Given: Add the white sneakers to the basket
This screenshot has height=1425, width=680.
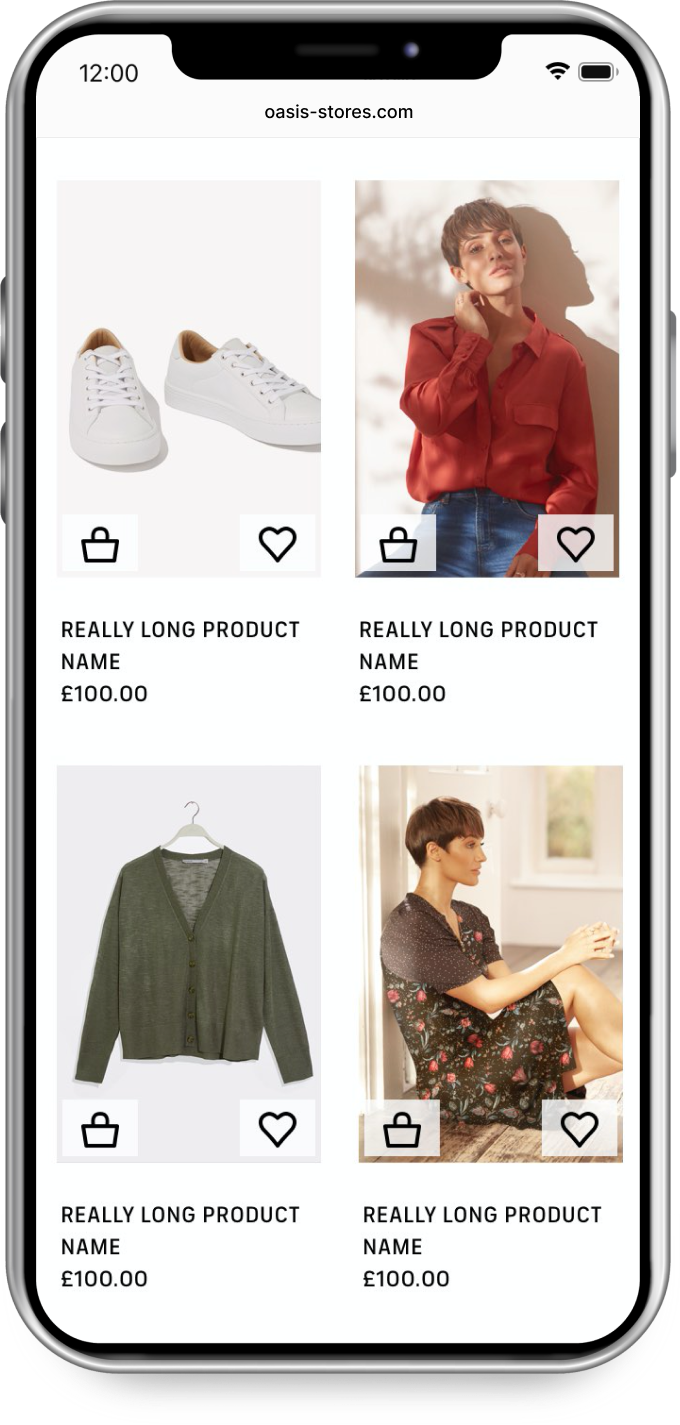Looking at the screenshot, I should pyautogui.click(x=100, y=544).
